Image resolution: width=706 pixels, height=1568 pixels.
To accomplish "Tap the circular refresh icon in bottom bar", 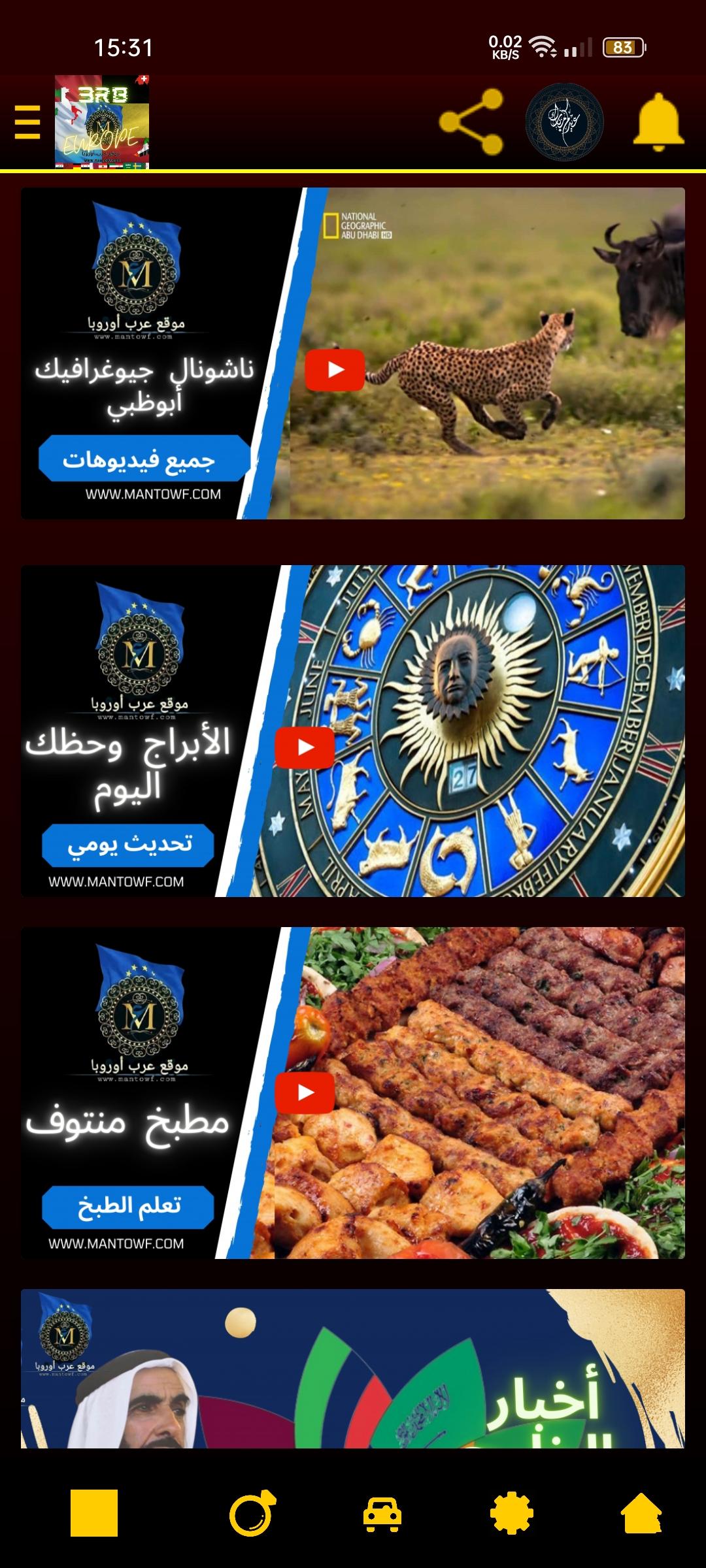I will [252, 1512].
